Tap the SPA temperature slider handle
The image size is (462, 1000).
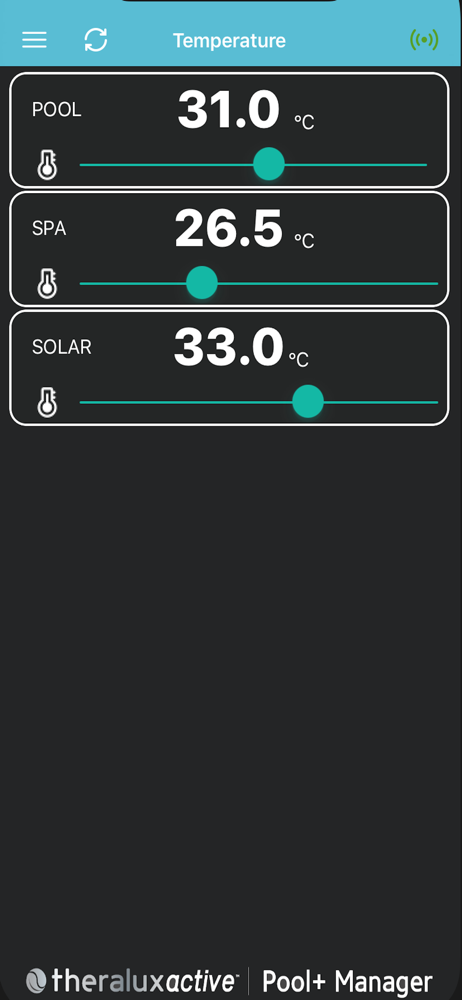tap(202, 283)
